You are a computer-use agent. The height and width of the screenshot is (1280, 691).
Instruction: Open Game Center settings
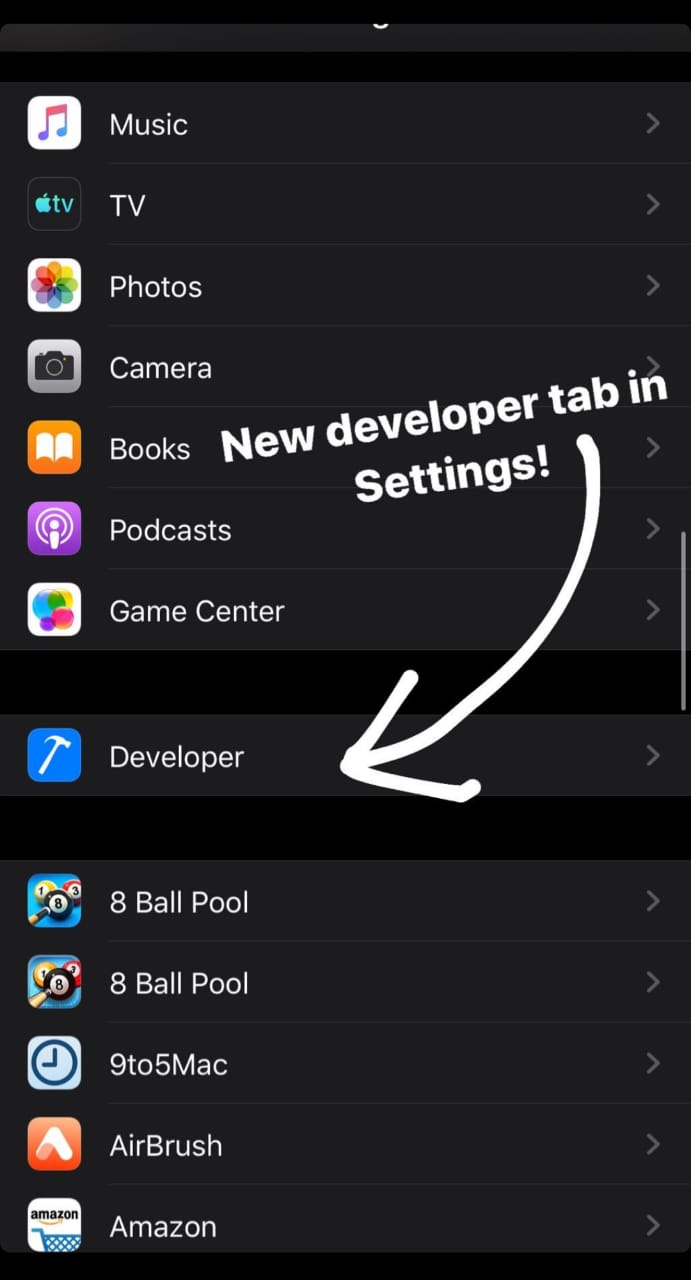coord(345,610)
